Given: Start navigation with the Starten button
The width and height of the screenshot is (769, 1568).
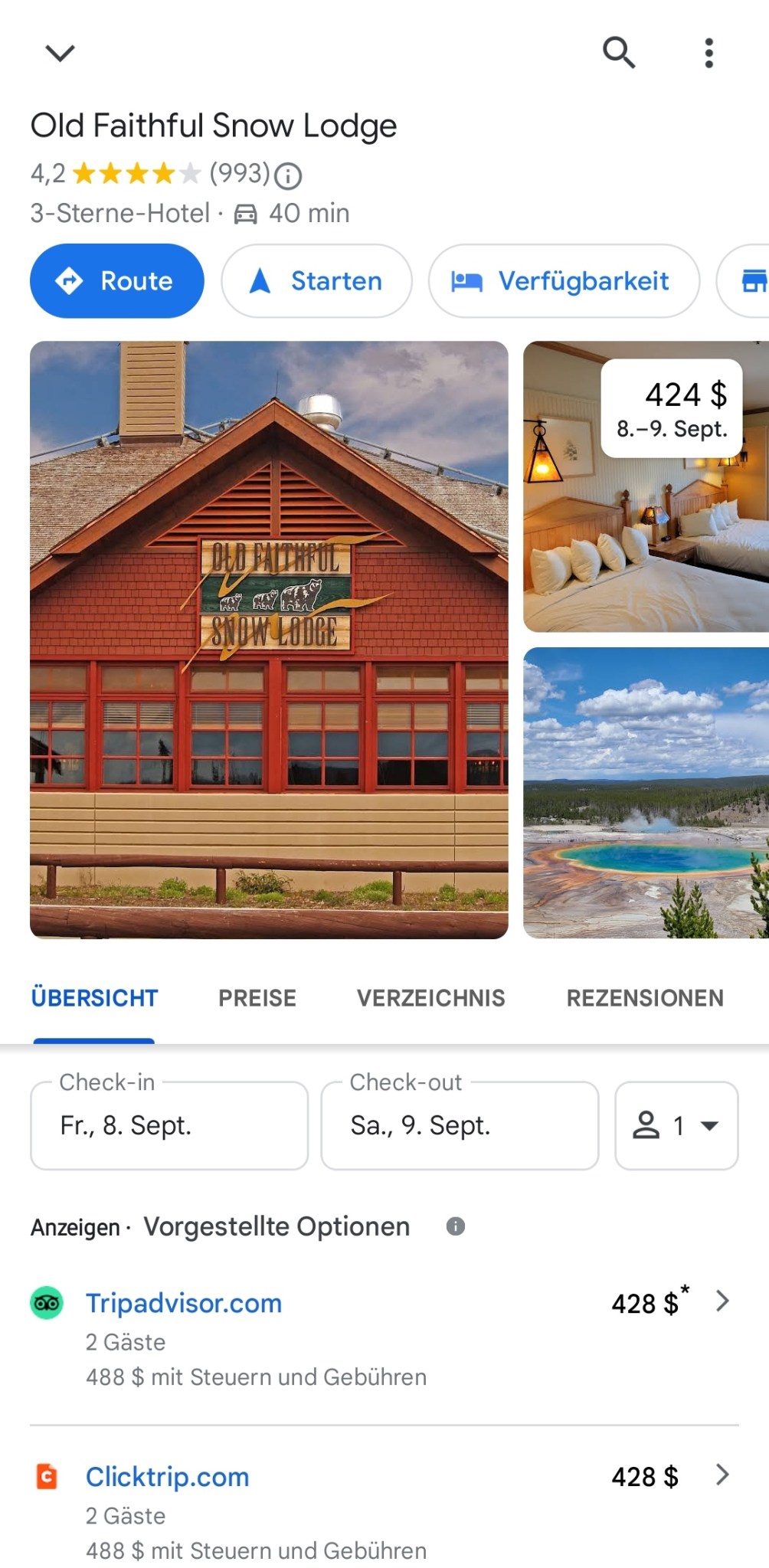Looking at the screenshot, I should tap(316, 281).
